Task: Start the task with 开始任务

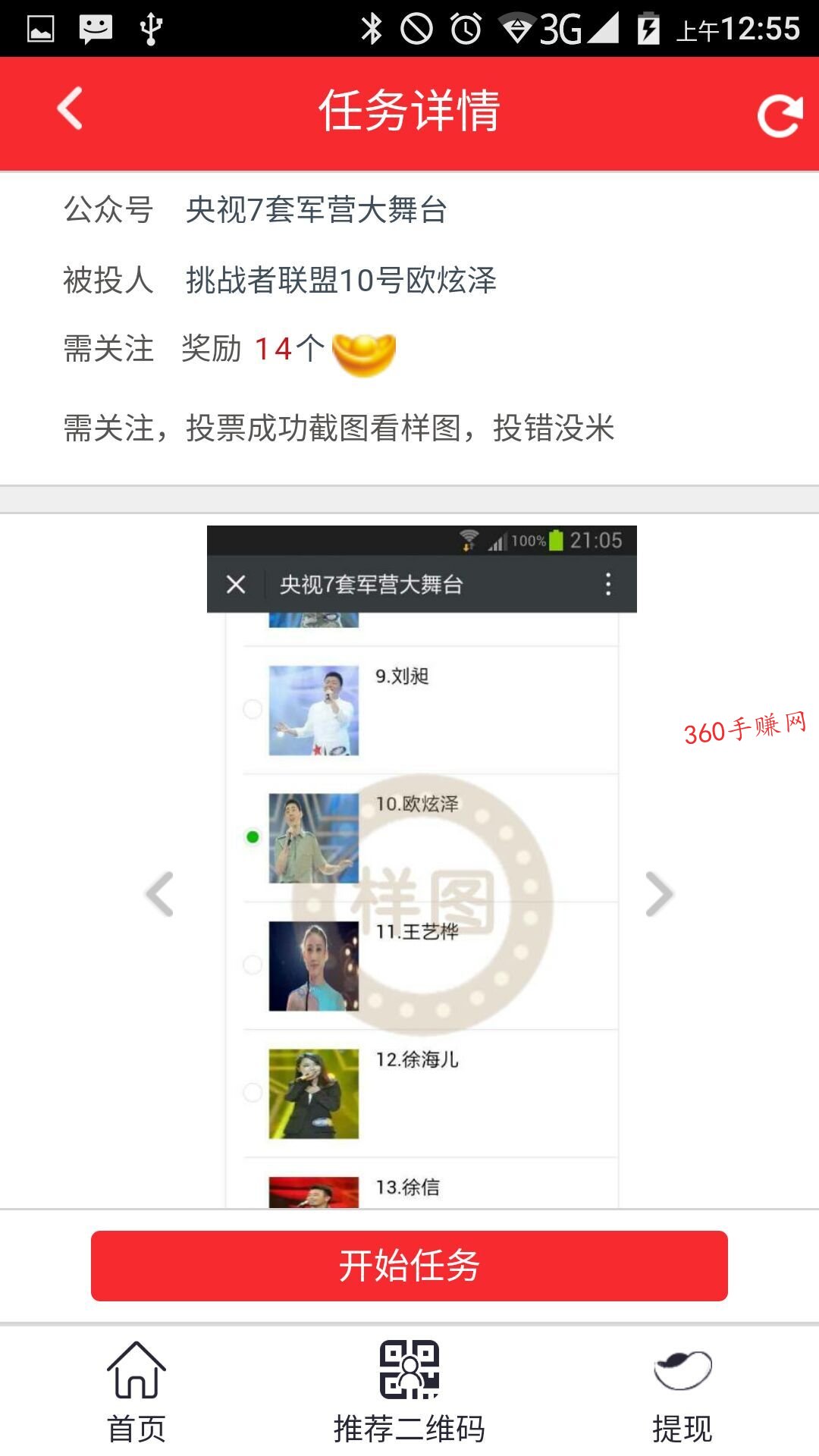Action: 409,1266
